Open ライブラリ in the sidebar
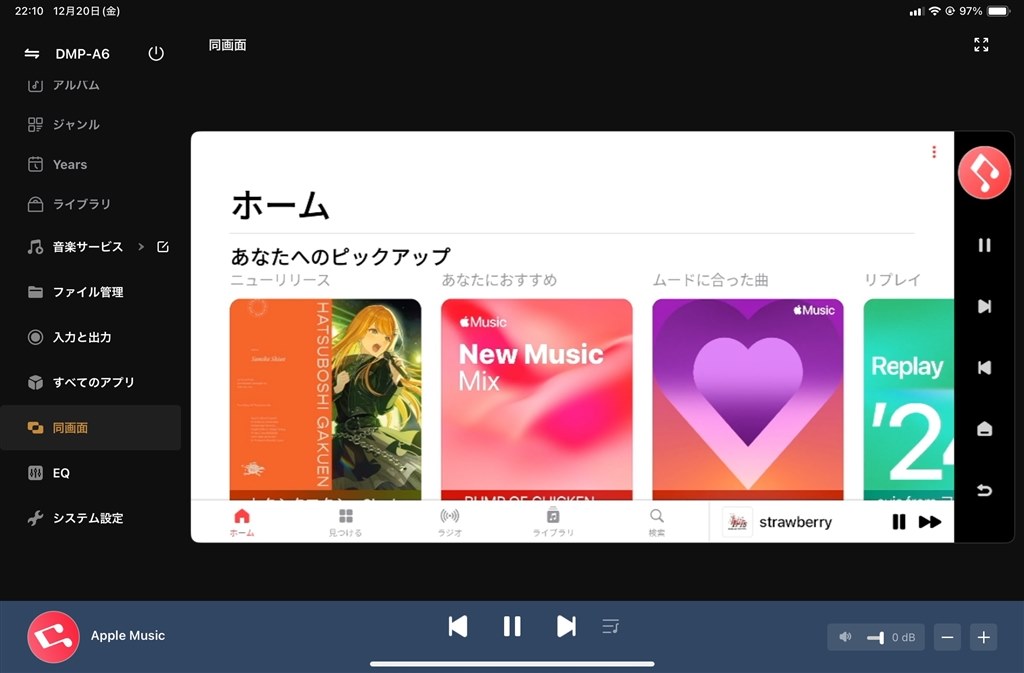Screen dimensions: 1024x673 [81, 204]
